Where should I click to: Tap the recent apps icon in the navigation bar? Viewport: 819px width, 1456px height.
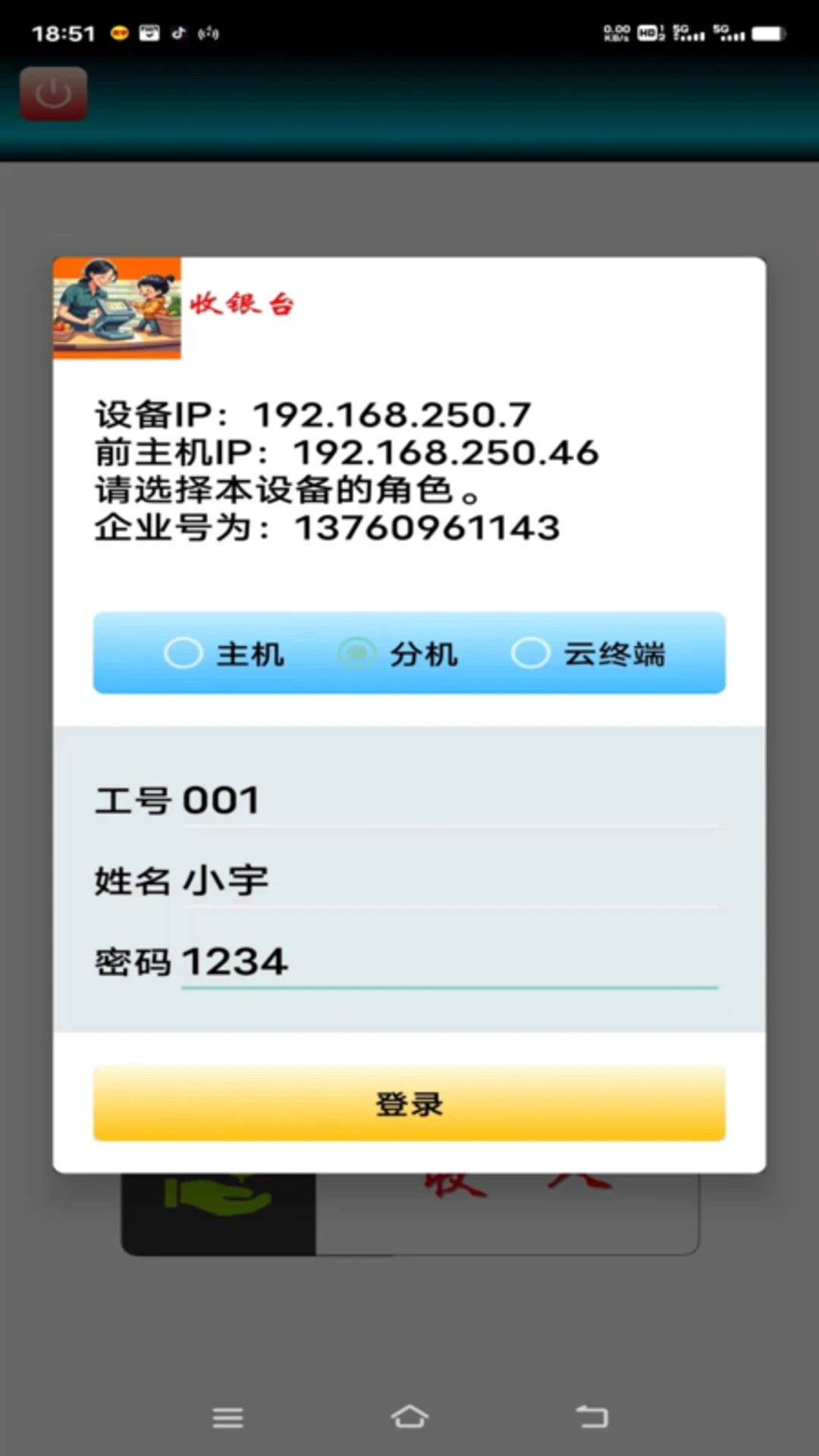pyautogui.click(x=227, y=1418)
